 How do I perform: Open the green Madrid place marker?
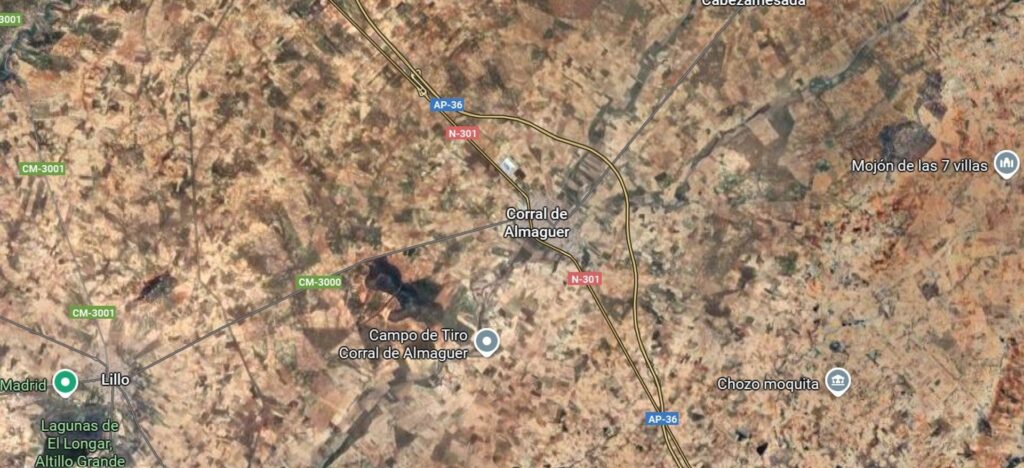66,382
